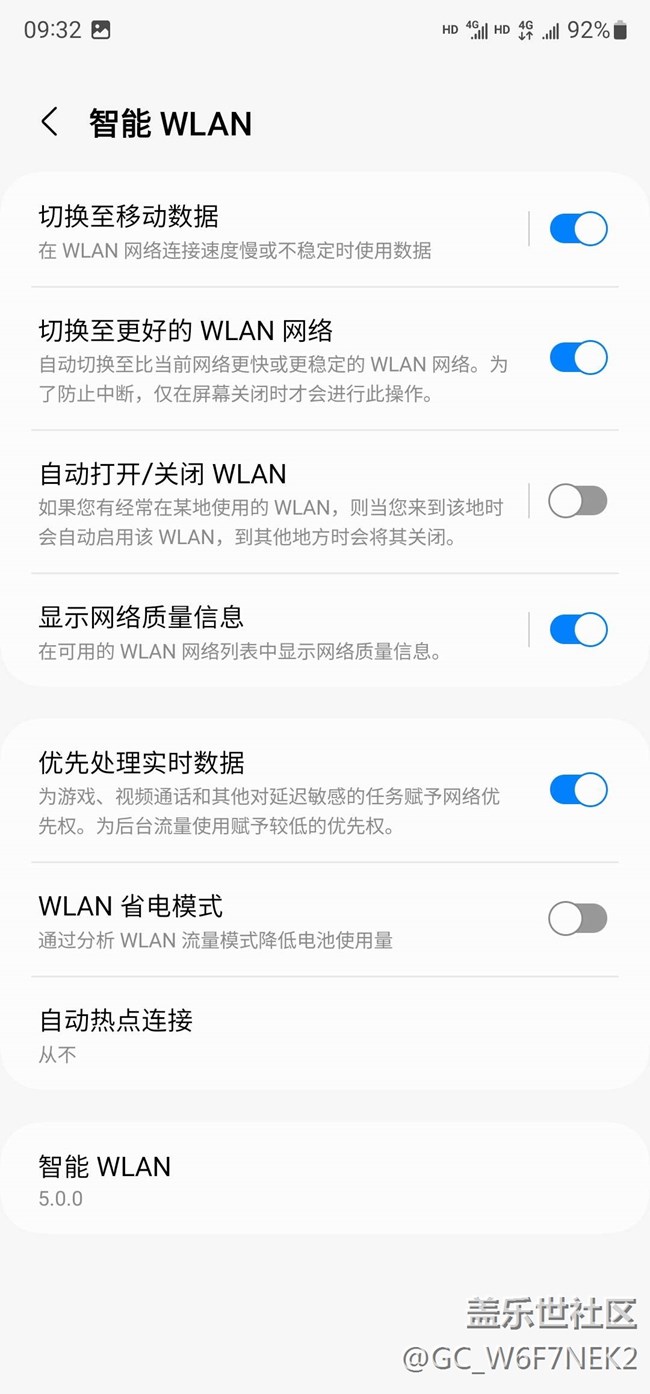Open 自动打开/关闭 WLAN settings
The width and height of the screenshot is (650, 1394).
(270, 503)
